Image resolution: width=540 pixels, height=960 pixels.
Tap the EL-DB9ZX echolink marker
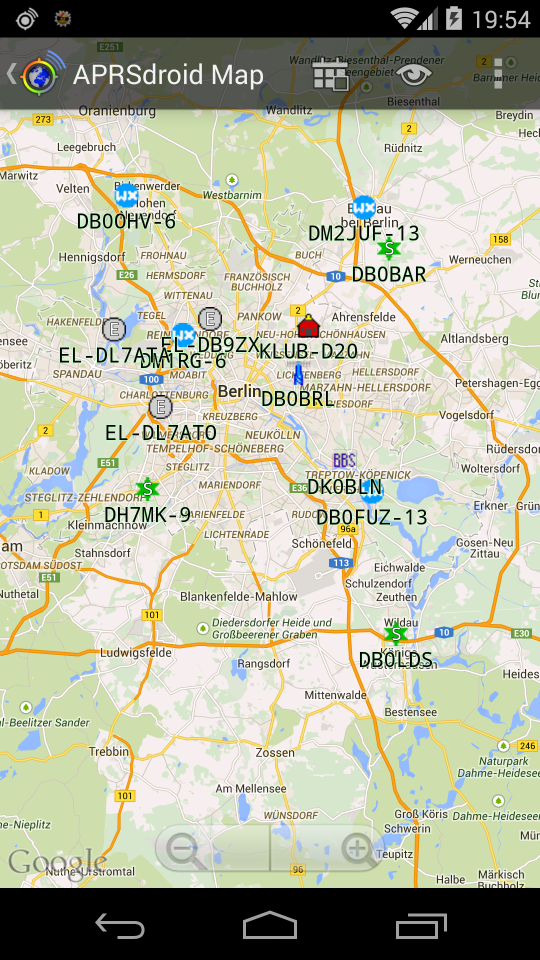tap(210, 318)
